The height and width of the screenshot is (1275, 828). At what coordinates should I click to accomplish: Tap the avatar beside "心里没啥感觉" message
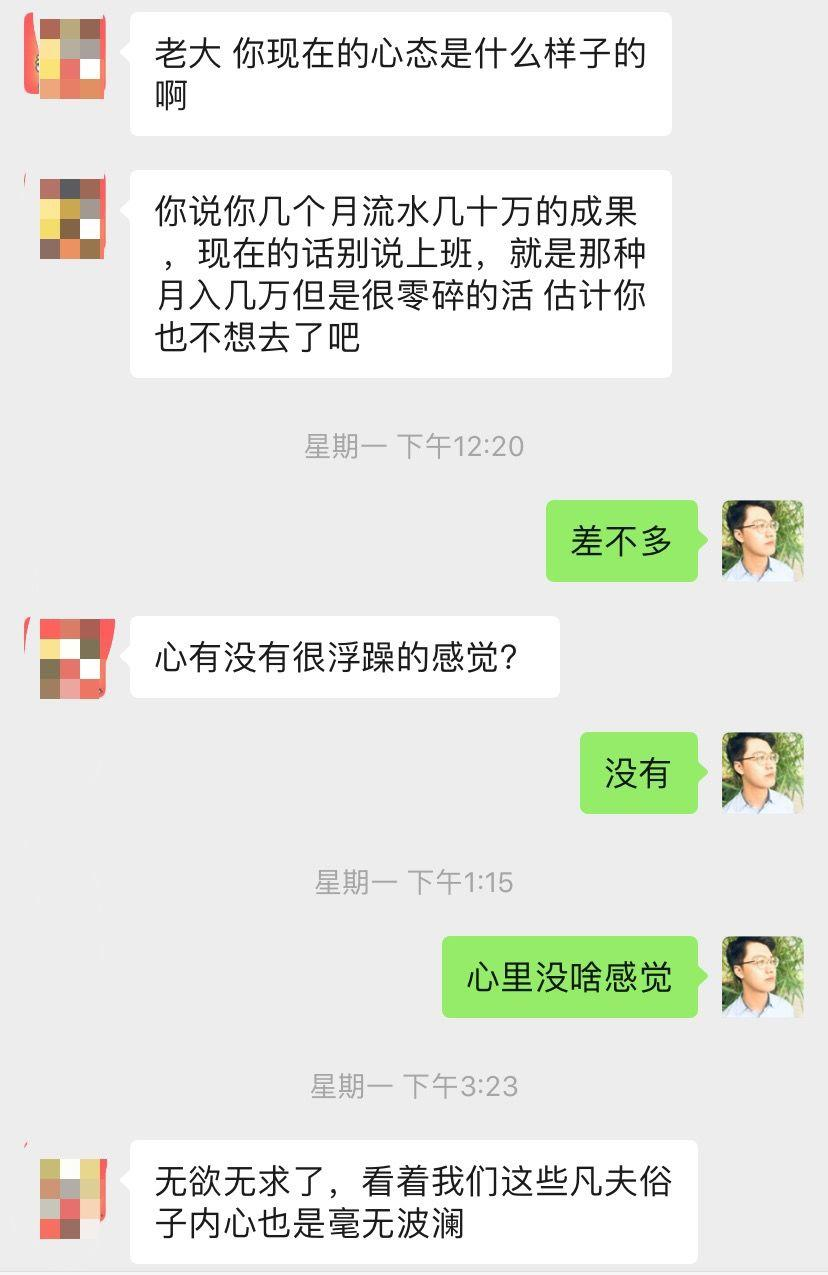tap(762, 977)
